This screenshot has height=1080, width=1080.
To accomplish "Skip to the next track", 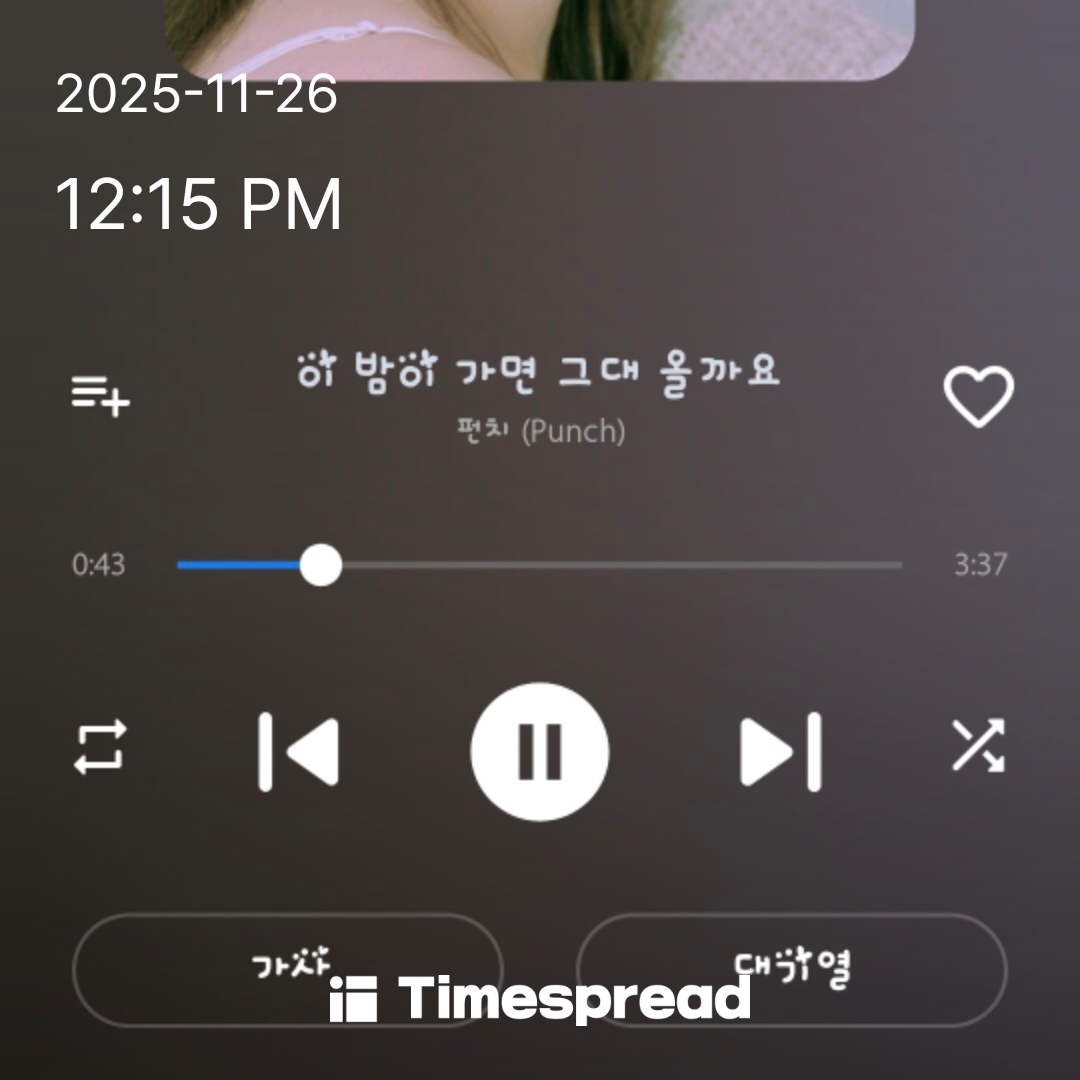I will tap(780, 751).
